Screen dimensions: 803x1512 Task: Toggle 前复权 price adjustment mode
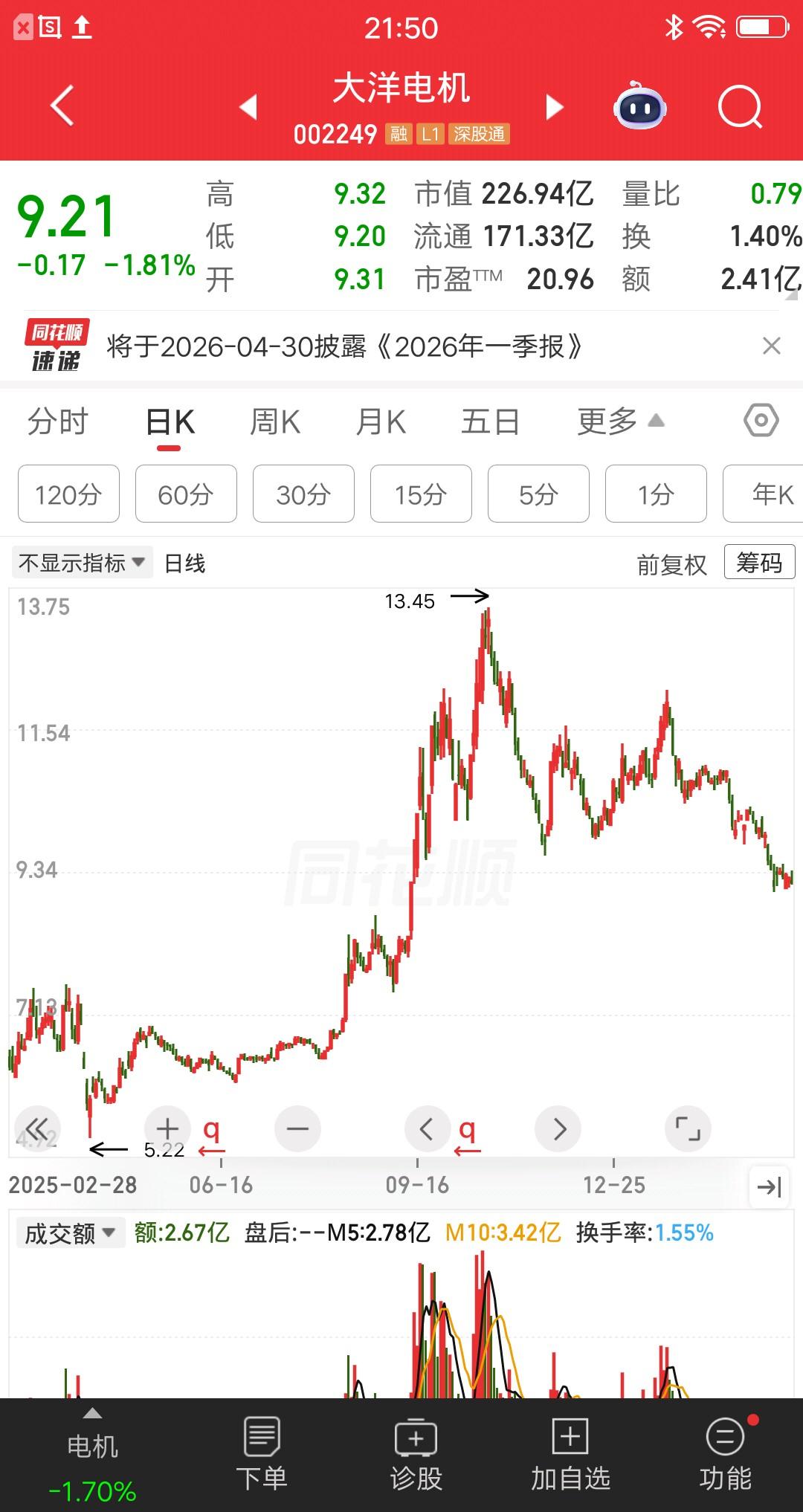(x=670, y=563)
